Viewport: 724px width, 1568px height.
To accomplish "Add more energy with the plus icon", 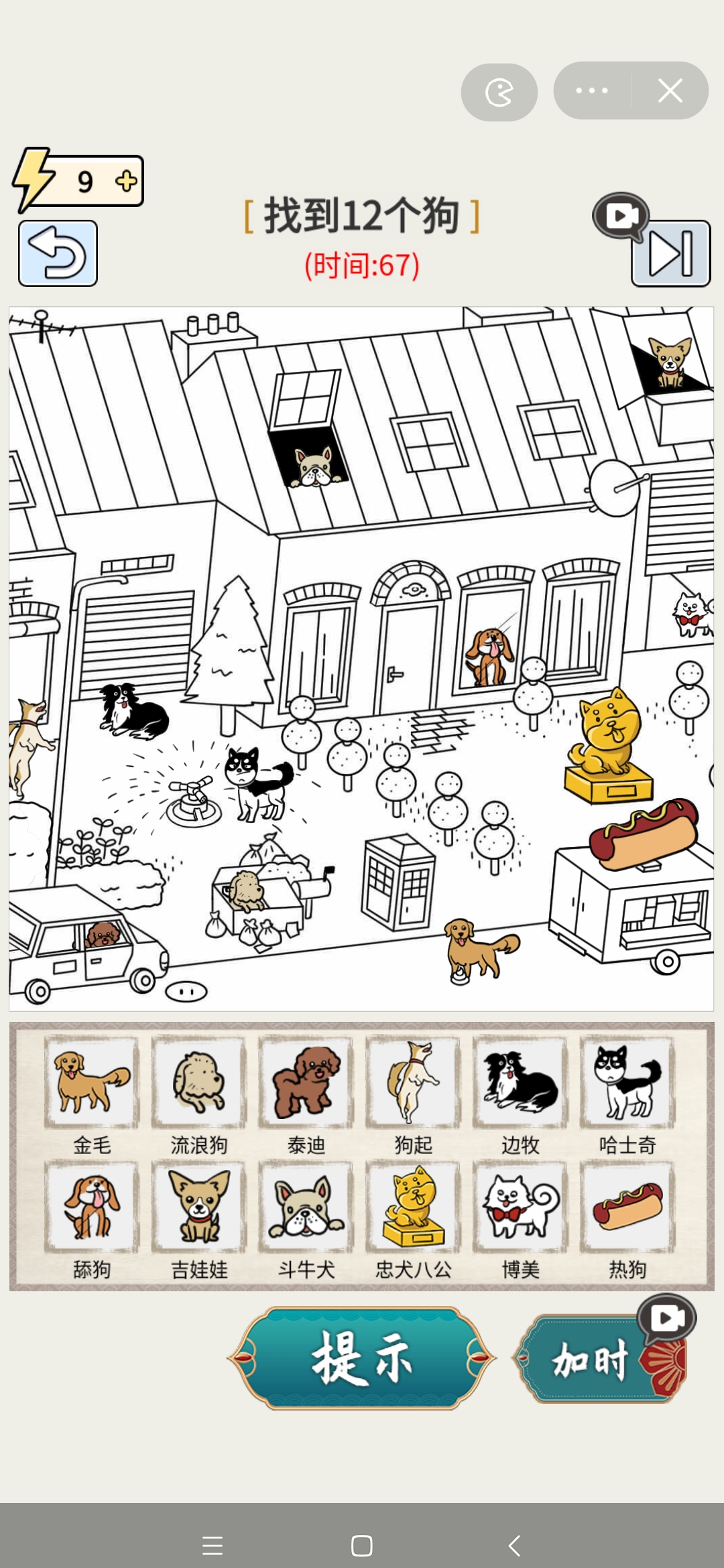I will click(125, 182).
